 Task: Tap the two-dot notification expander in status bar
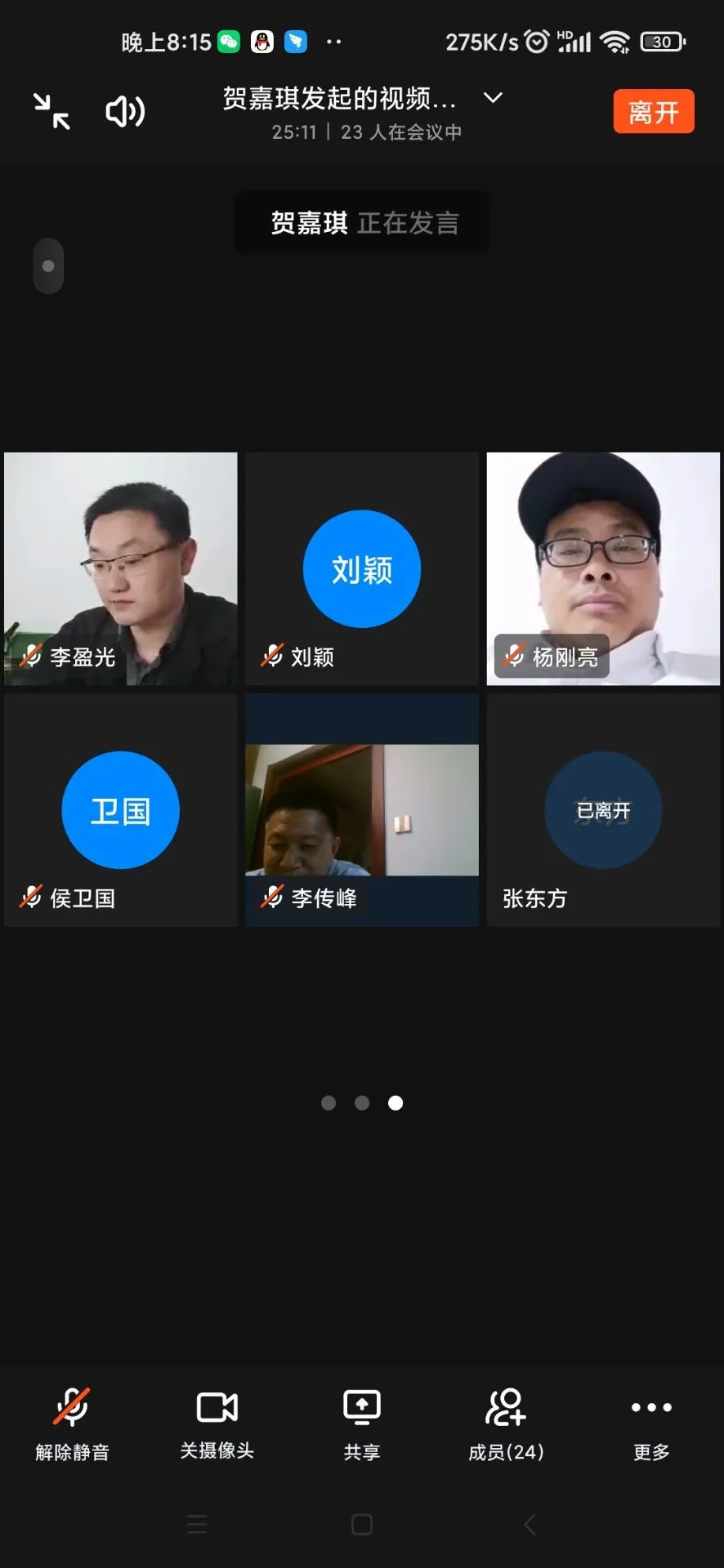click(x=333, y=41)
